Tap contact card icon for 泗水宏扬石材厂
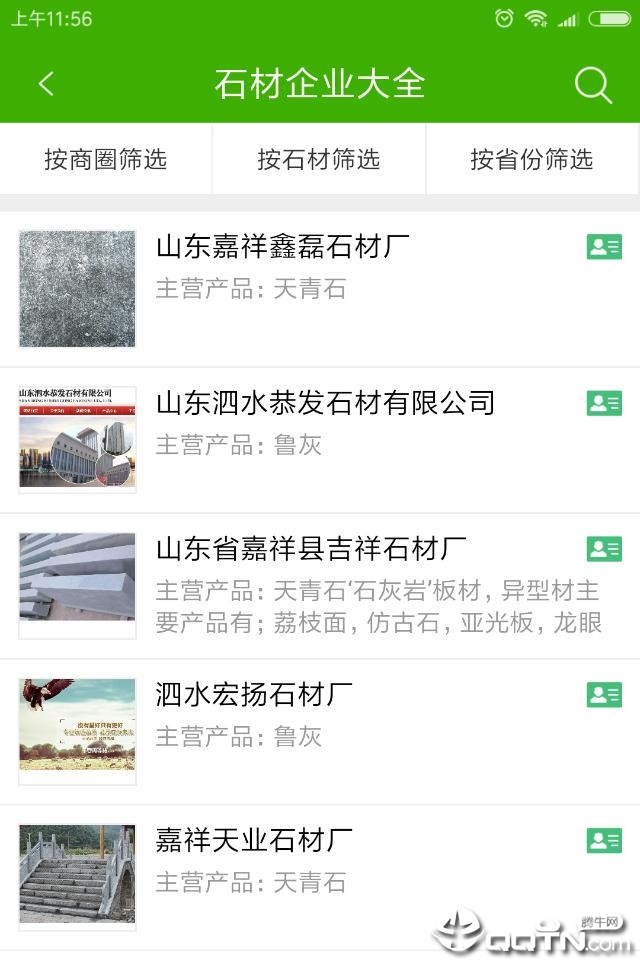The height and width of the screenshot is (960, 640). [604, 694]
